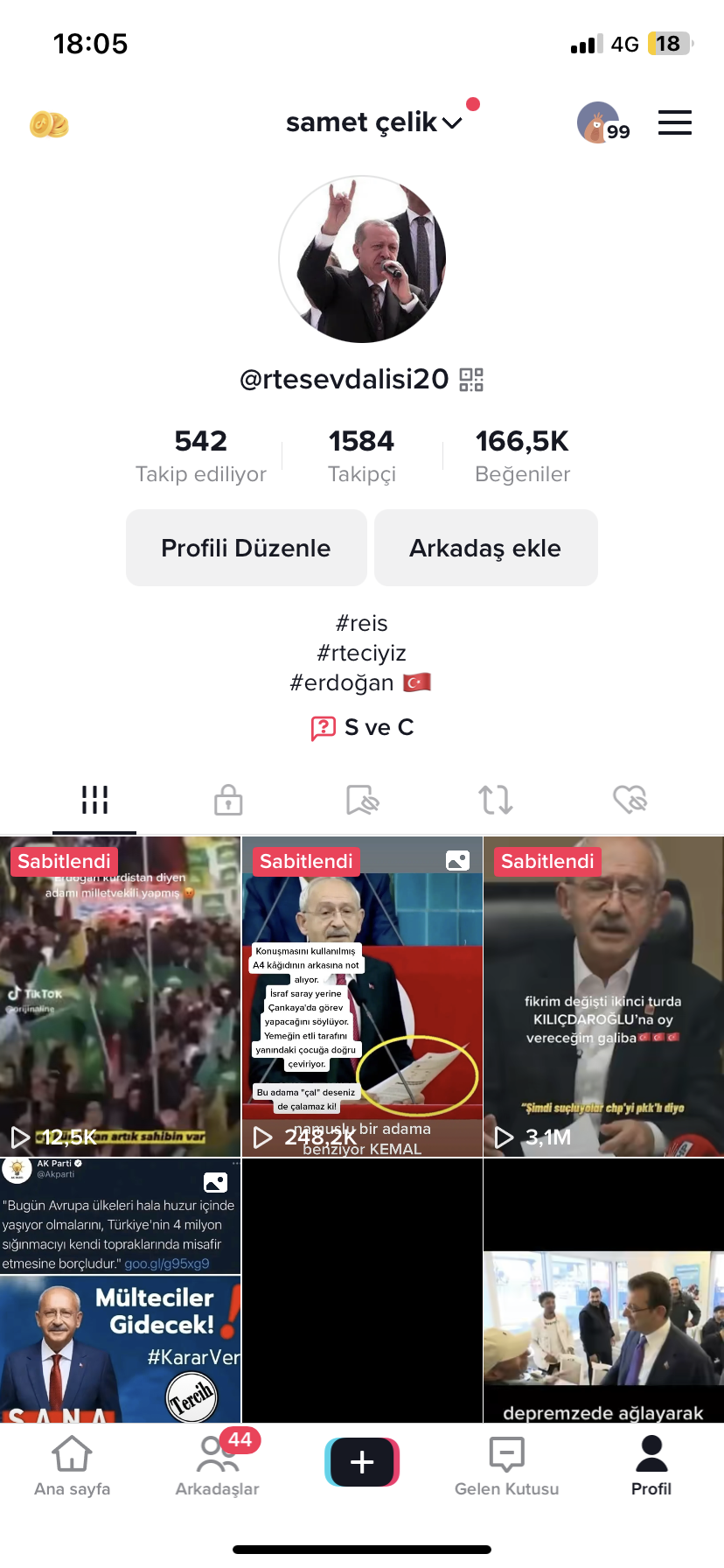Go to Ana sayfa tab
This screenshot has height=1568, width=724.
(72, 1466)
